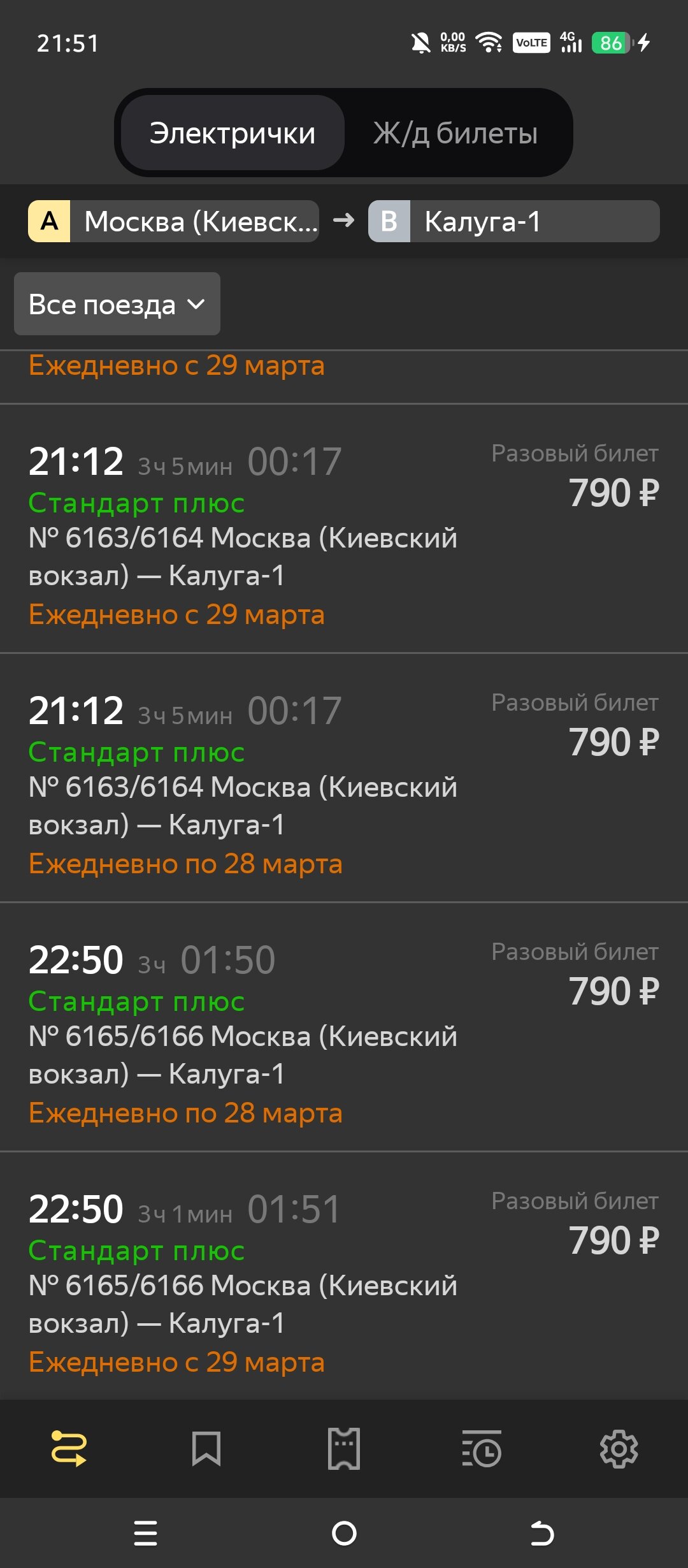Image resolution: width=688 pixels, height=1568 pixels.
Task: Open the bookmarks tab
Action: pyautogui.click(x=206, y=1449)
